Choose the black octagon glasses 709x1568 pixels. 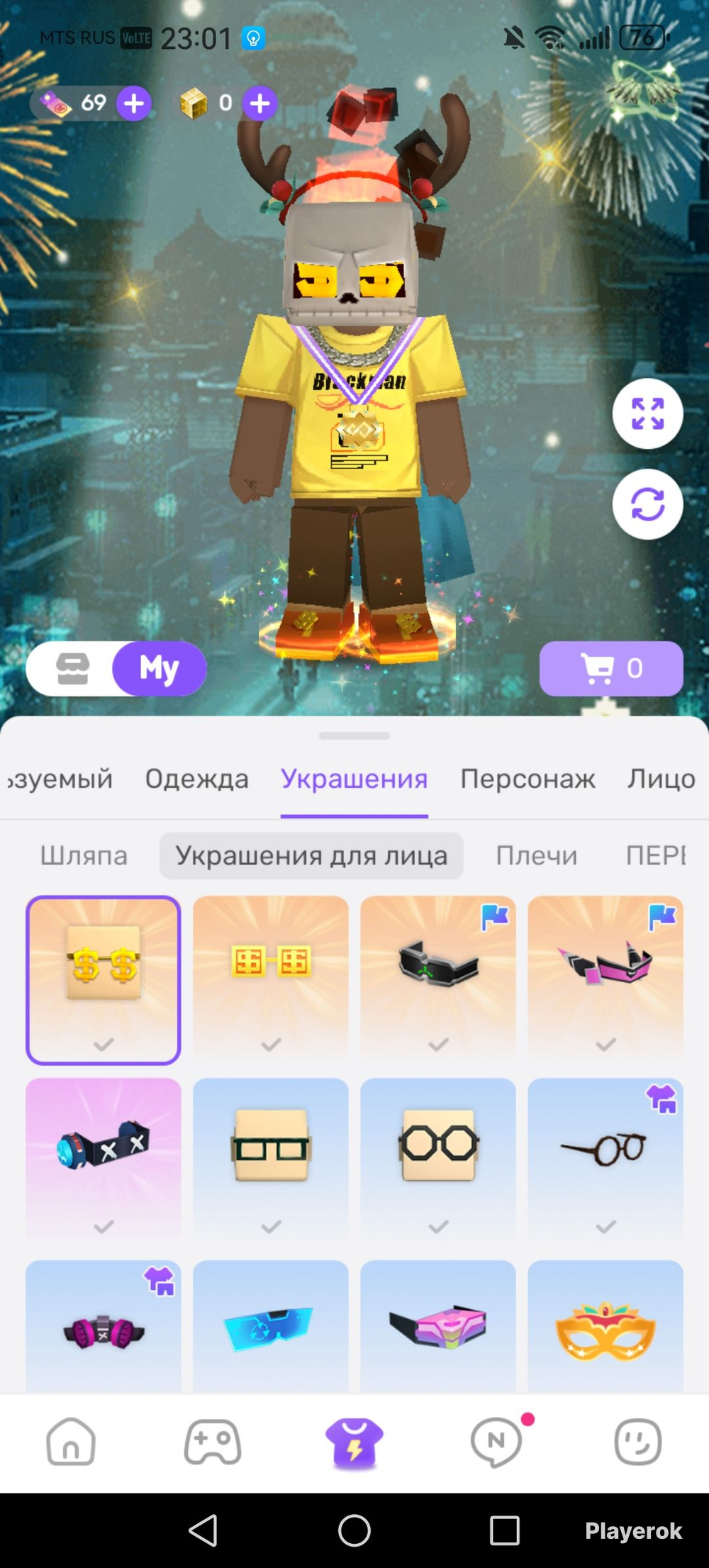438,1161
